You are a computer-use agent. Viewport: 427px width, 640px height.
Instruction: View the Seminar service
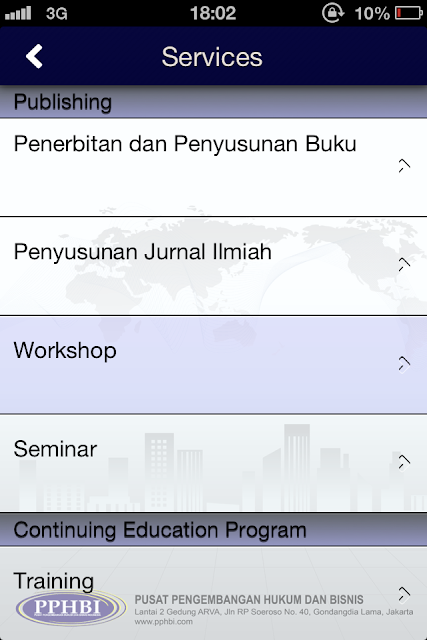214,463
